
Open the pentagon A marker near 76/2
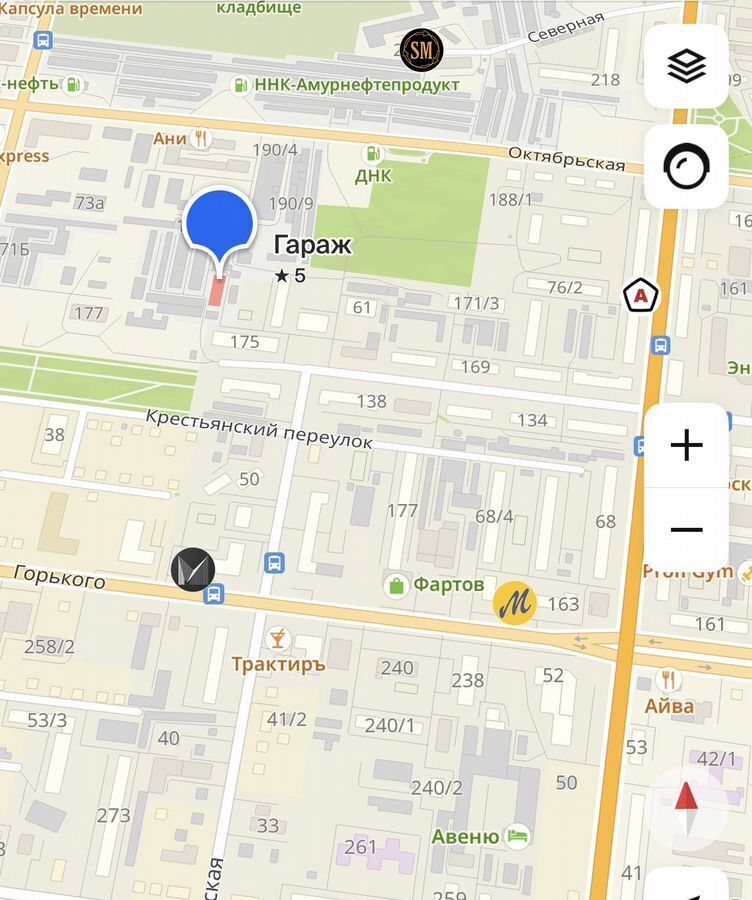(641, 295)
